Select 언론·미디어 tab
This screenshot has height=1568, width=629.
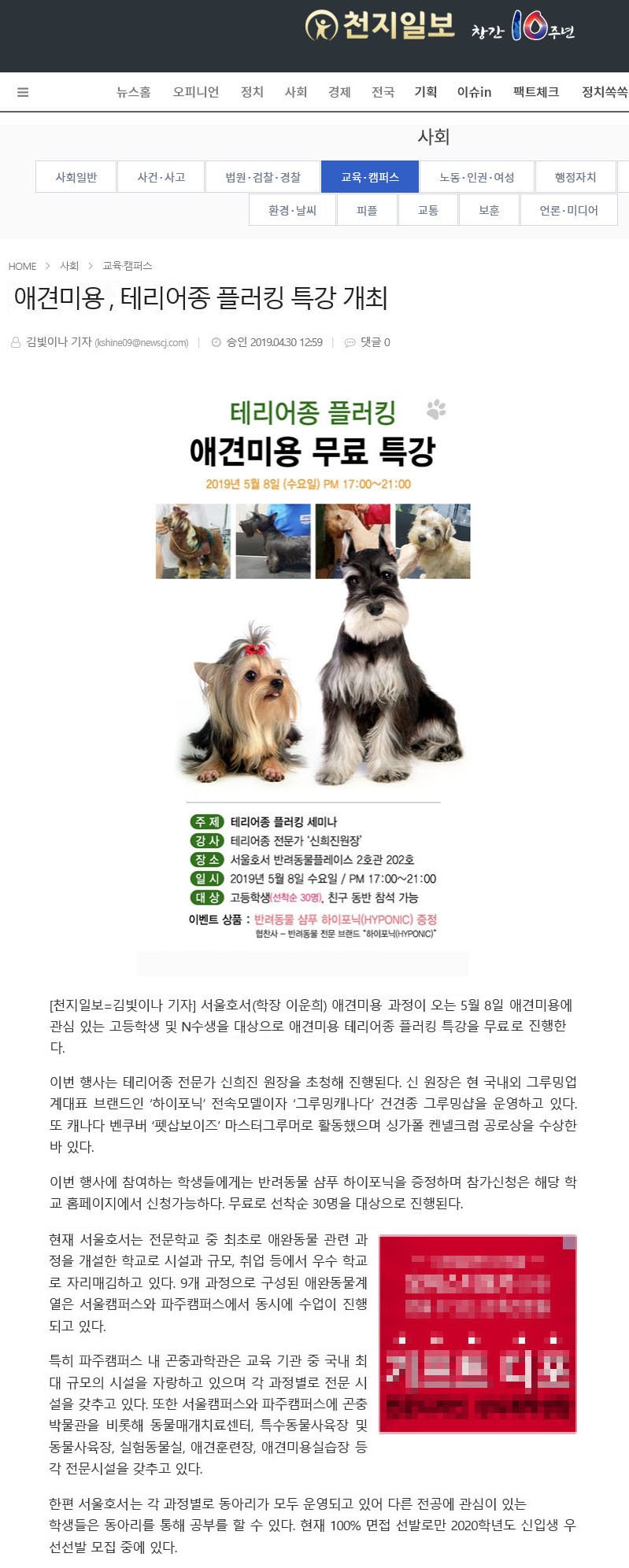(568, 210)
